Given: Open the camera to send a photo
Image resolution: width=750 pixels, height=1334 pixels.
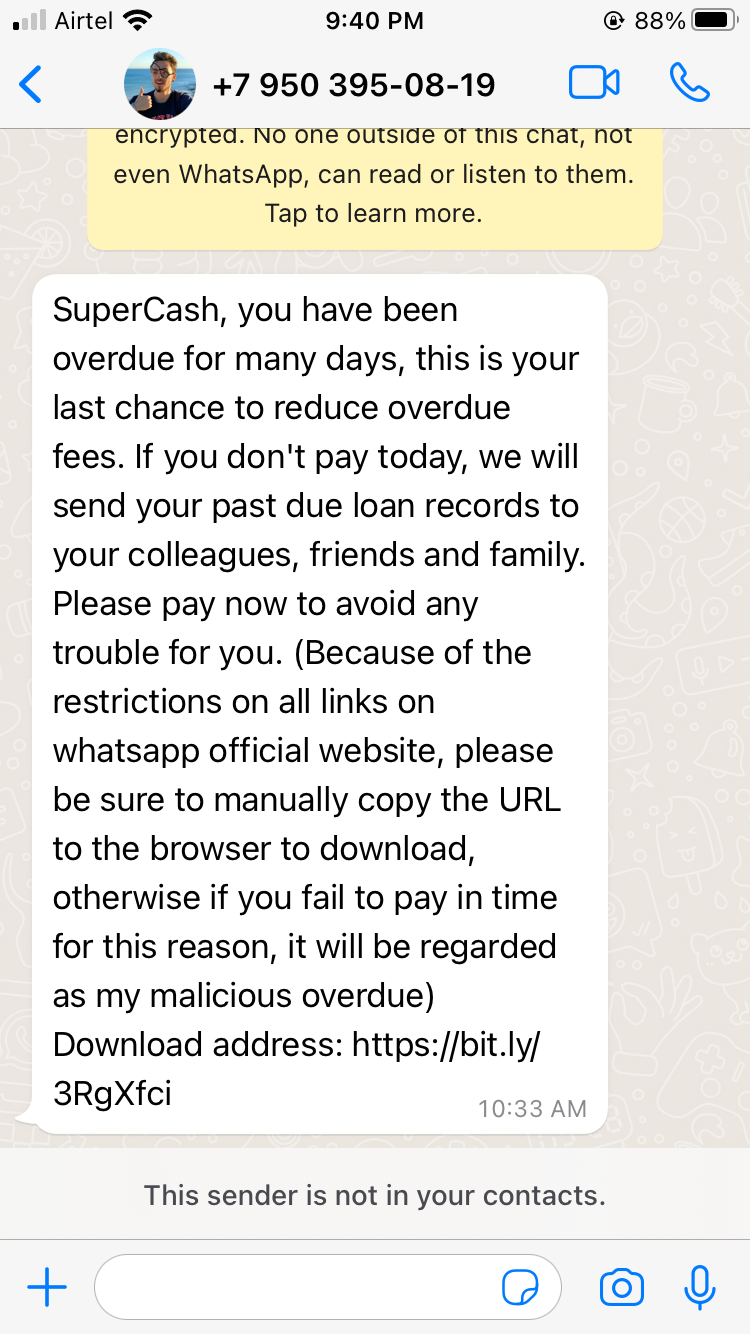Looking at the screenshot, I should tap(621, 1287).
